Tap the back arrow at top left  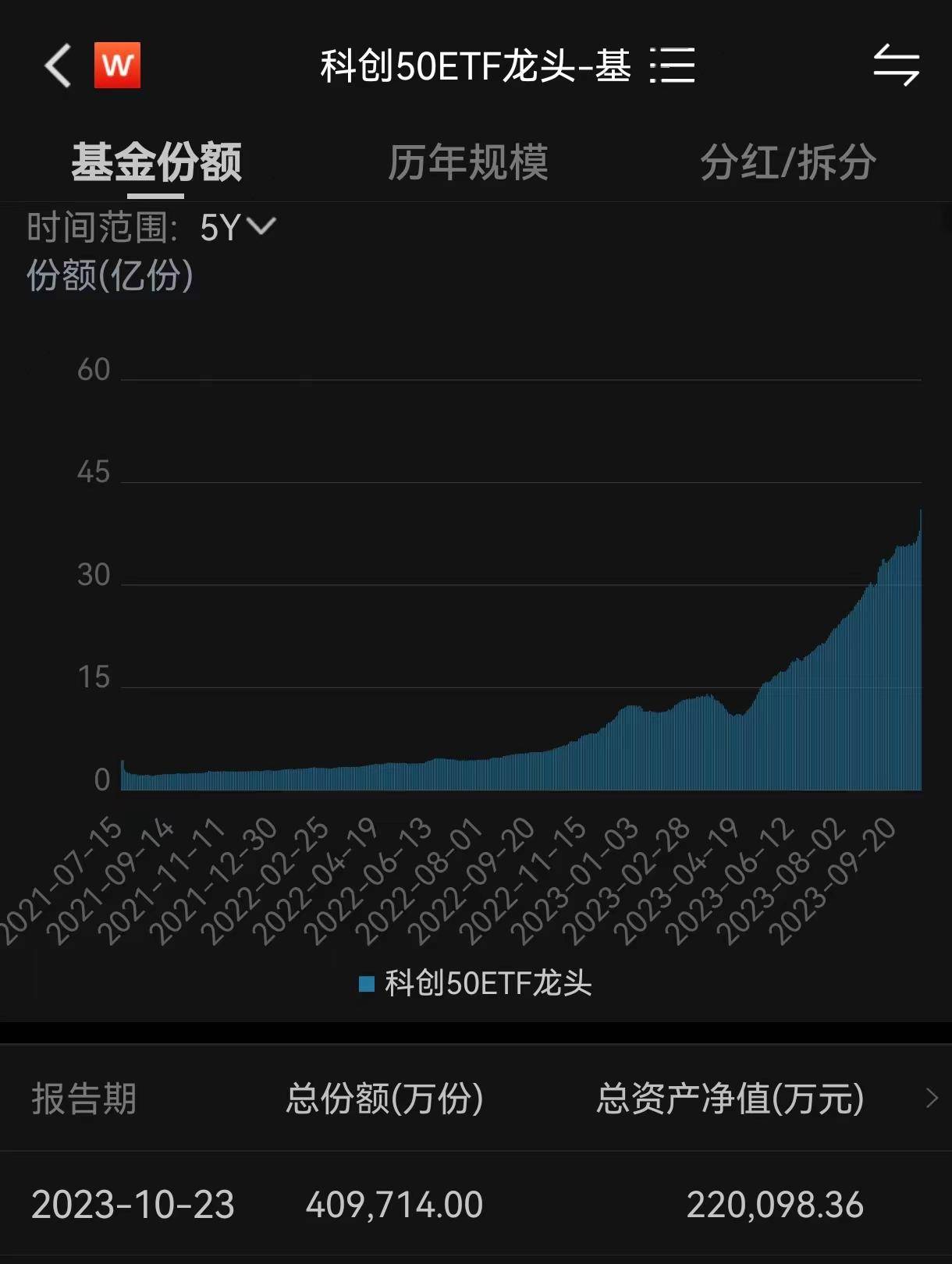click(57, 66)
